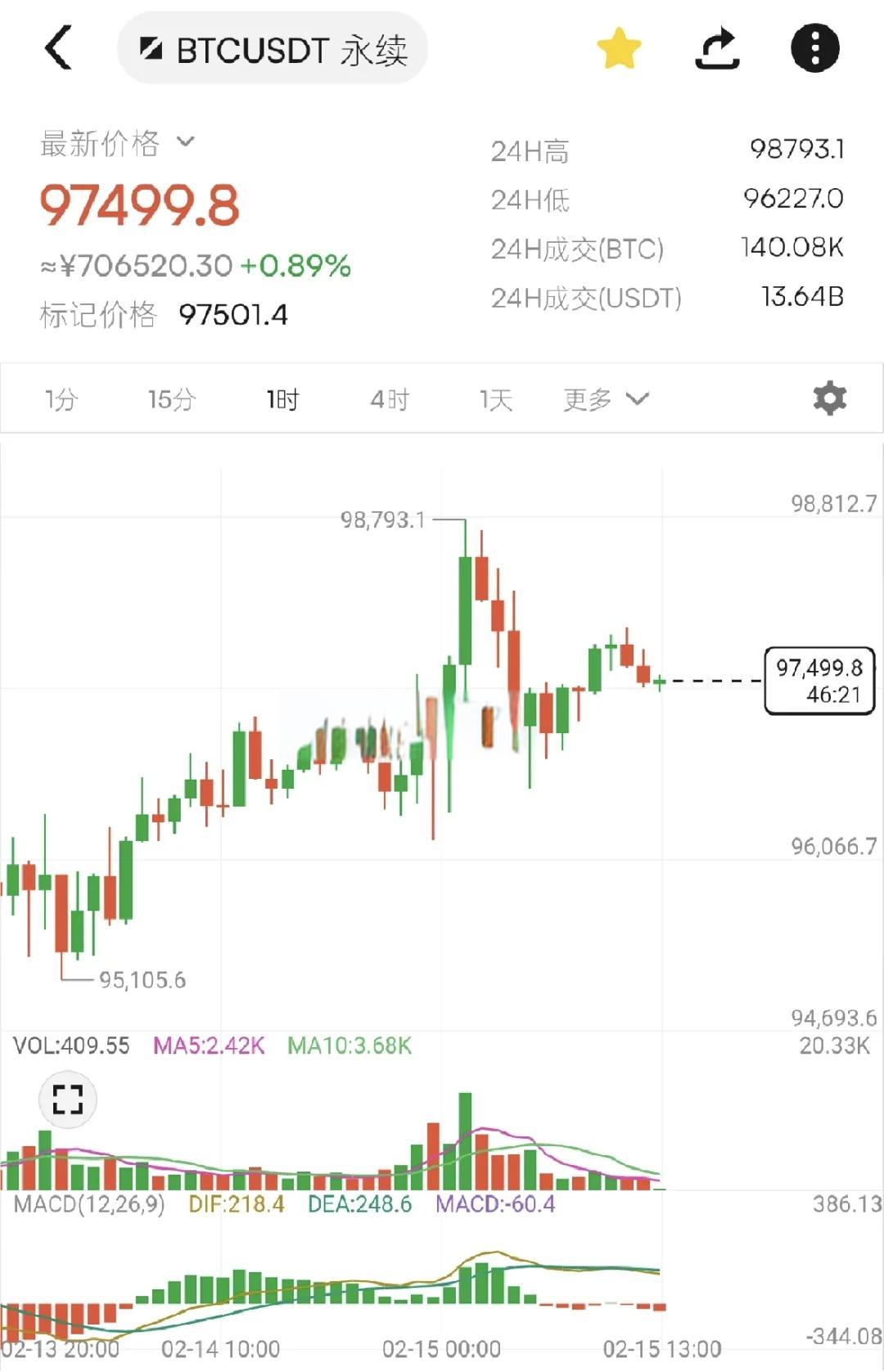Toggle the favorite star for BTCUSDT
This screenshot has height=1372, width=884.
tap(620, 48)
